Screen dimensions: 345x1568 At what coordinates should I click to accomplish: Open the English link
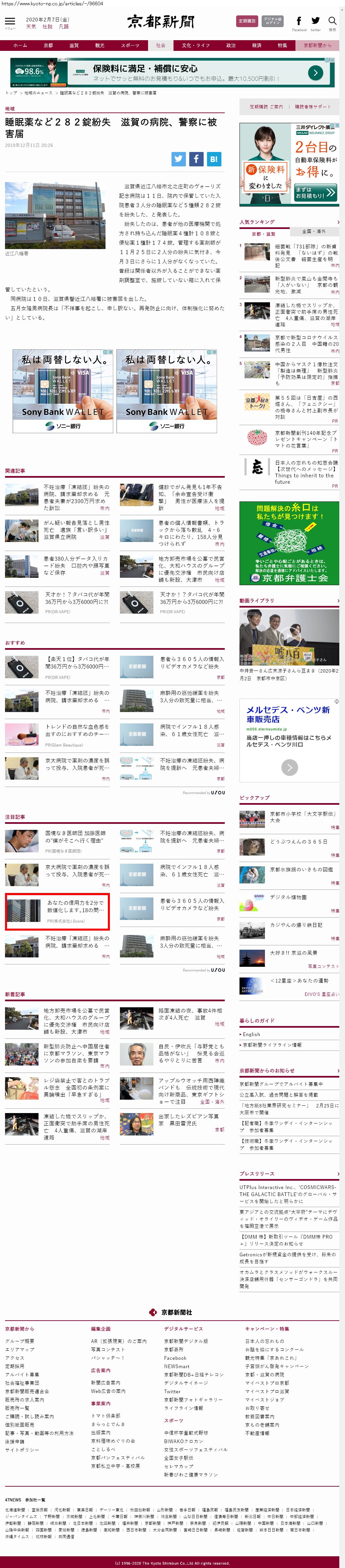pos(251,1034)
